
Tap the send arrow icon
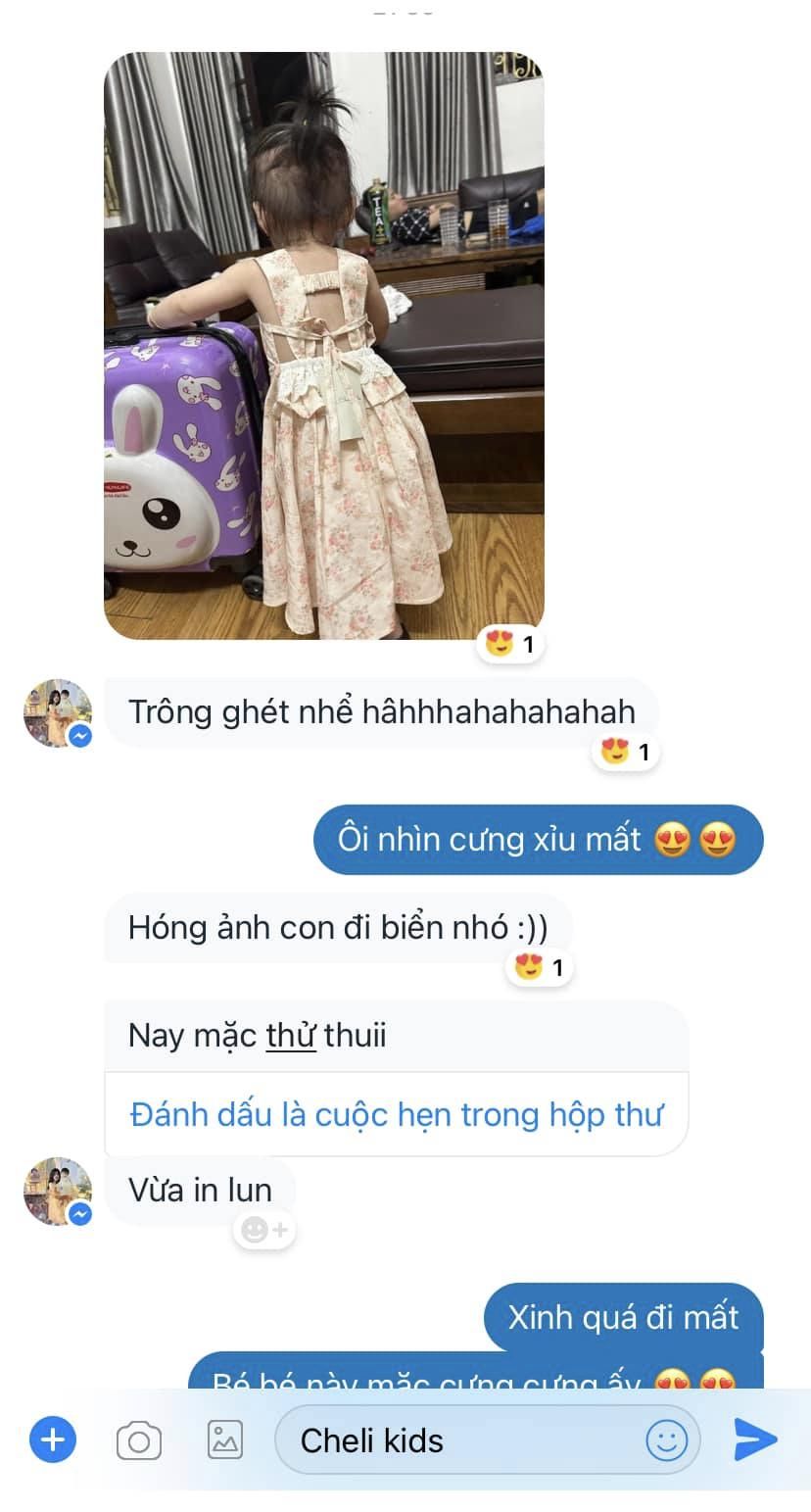click(x=756, y=1440)
